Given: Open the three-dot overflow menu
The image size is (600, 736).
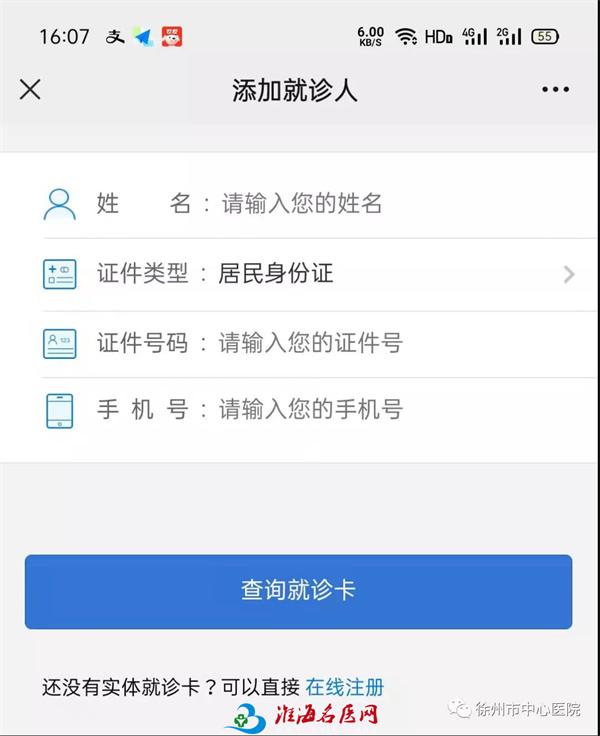Looking at the screenshot, I should pos(555,90).
